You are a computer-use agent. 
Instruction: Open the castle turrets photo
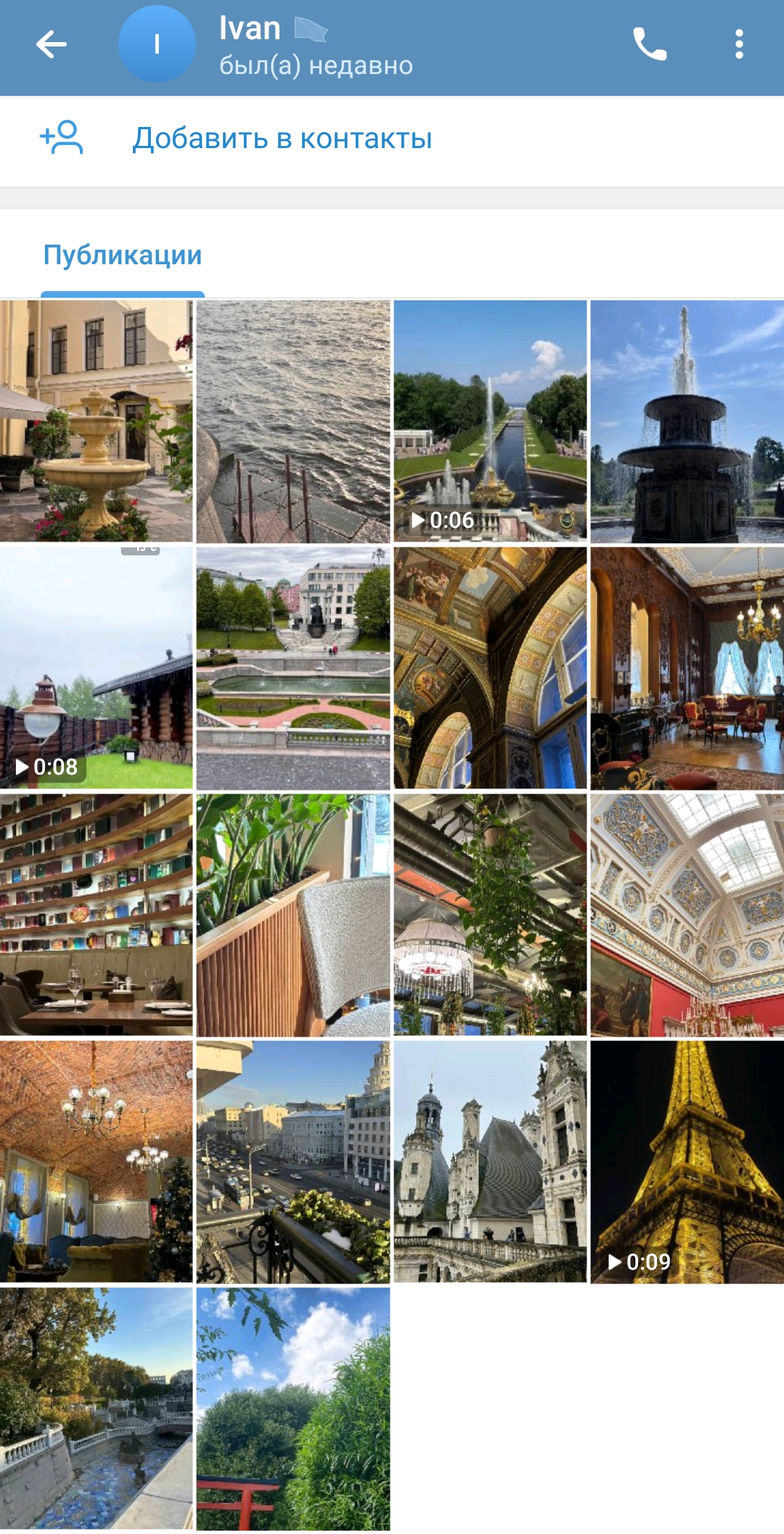[x=490, y=1162]
